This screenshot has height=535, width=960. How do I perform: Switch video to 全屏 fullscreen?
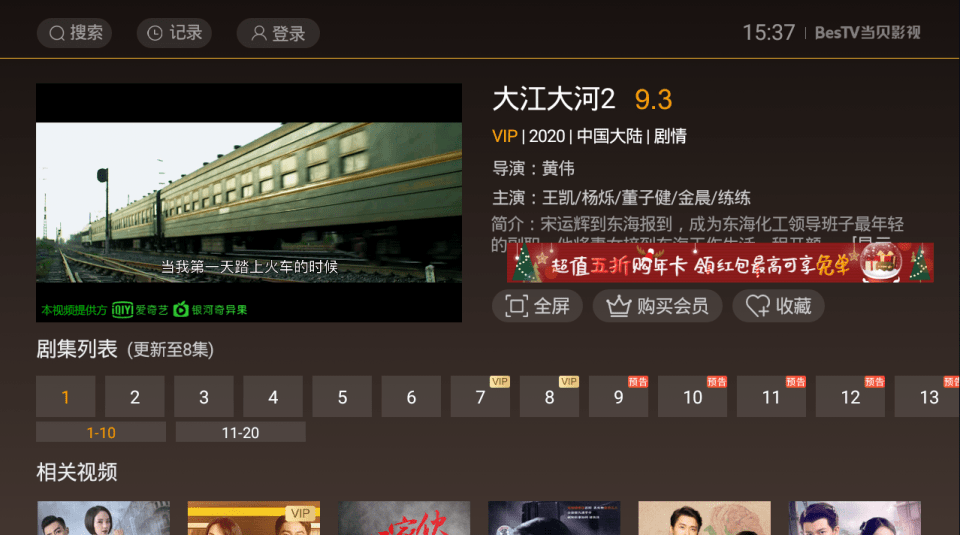tap(537, 306)
